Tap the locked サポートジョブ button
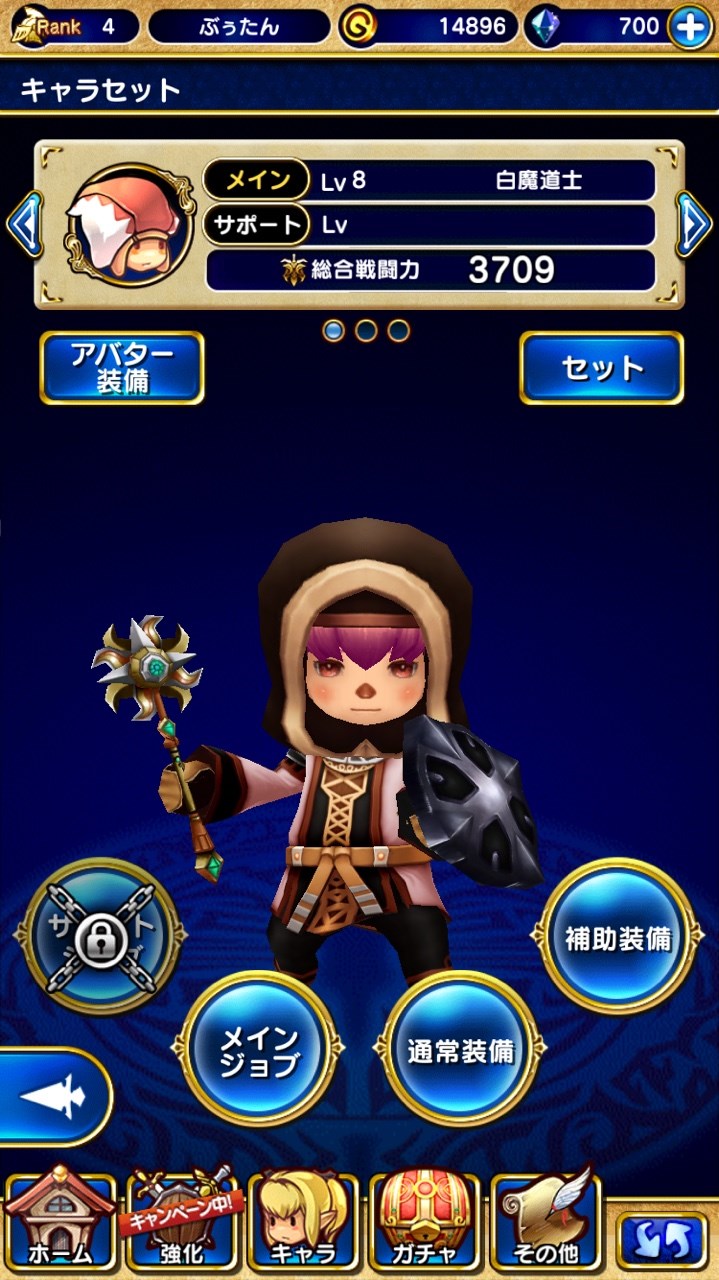719x1280 pixels. point(101,938)
